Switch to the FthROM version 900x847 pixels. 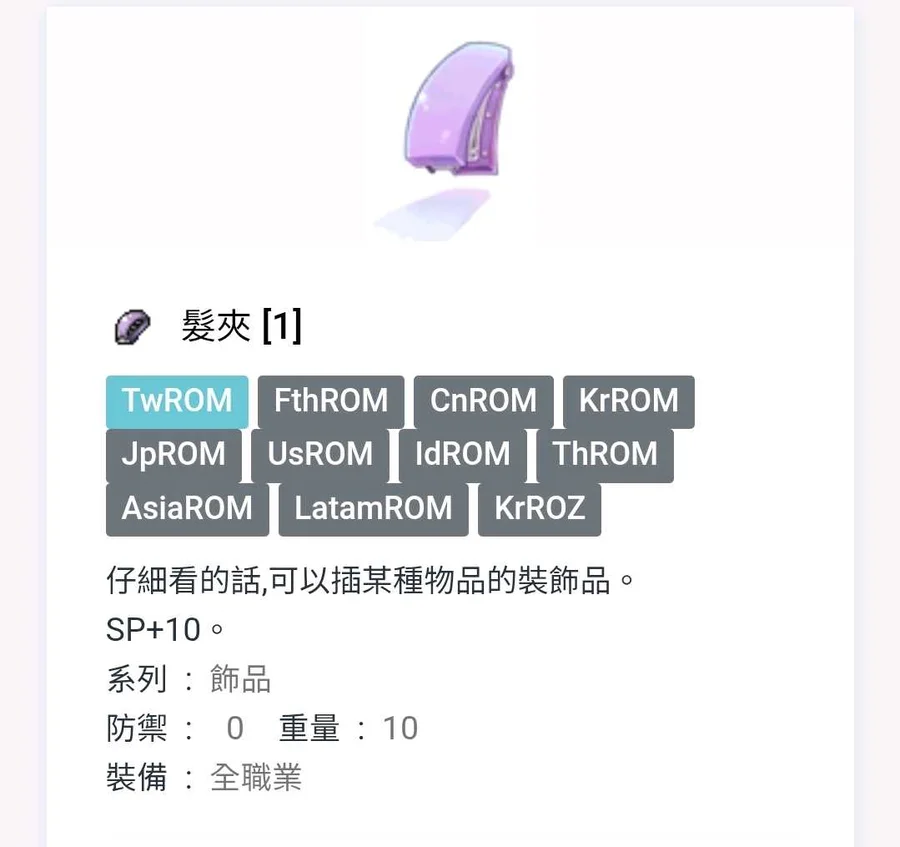point(330,401)
